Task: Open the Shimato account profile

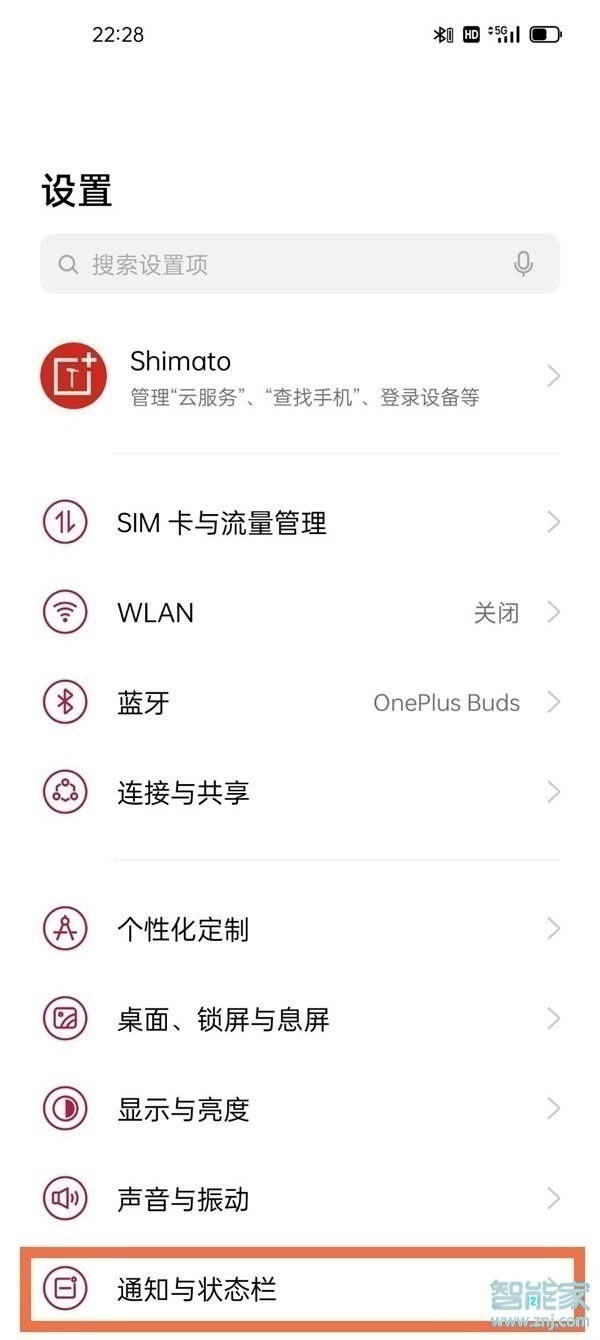Action: (300, 377)
